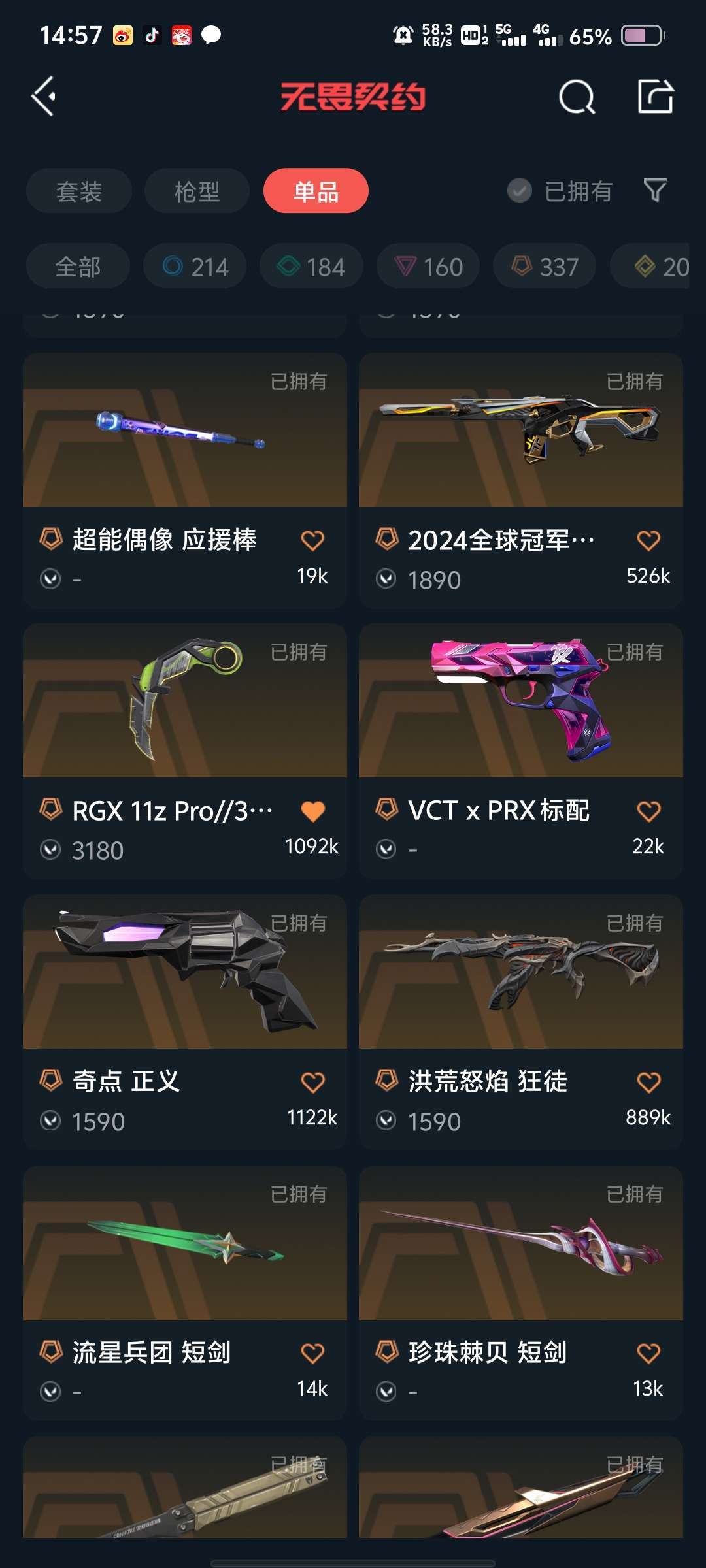
Task: Open the 奇点 正义 skin card
Action: [x=185, y=1022]
